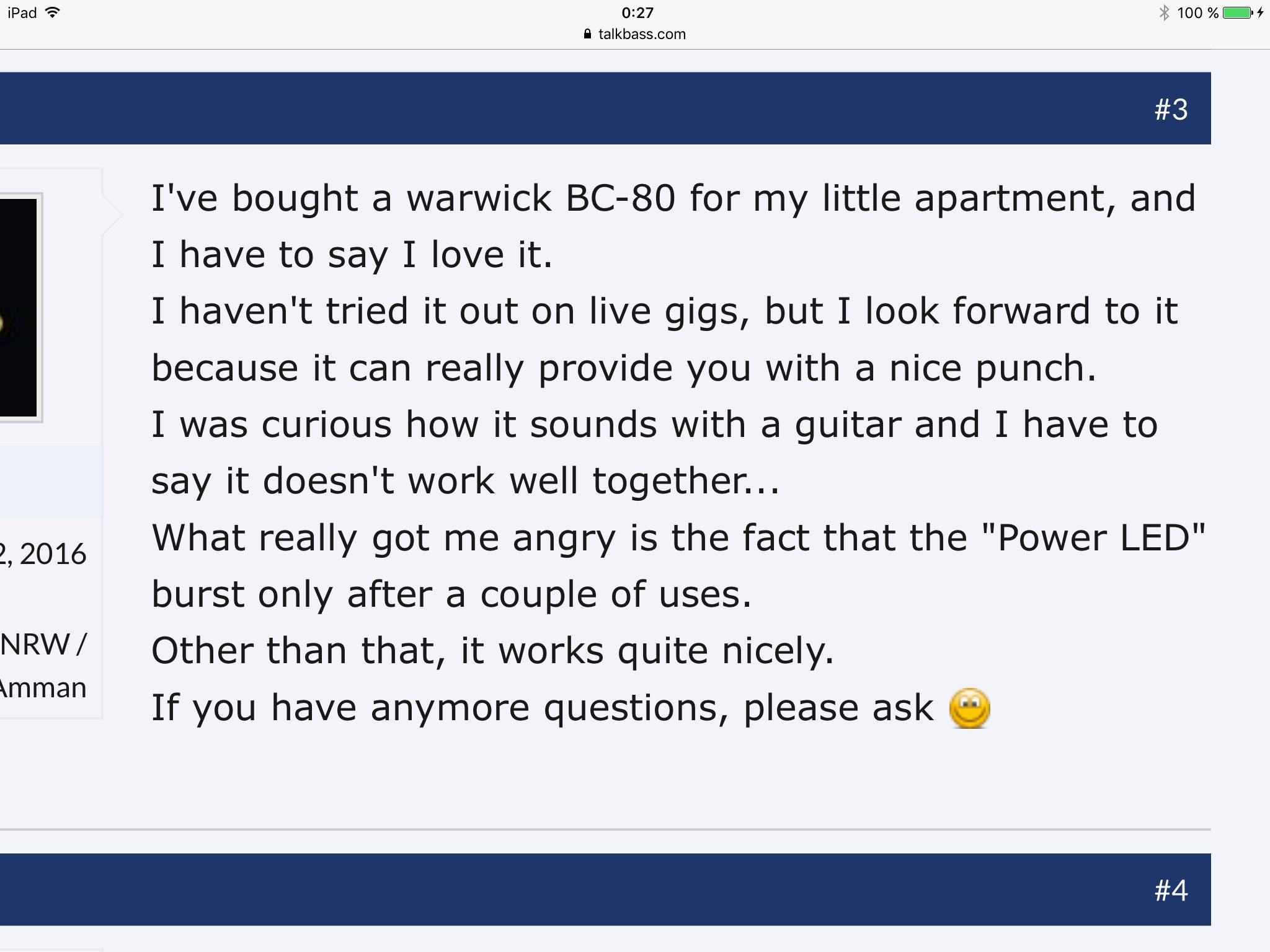Open post #3 permalink
1270x952 pixels.
click(x=1170, y=110)
